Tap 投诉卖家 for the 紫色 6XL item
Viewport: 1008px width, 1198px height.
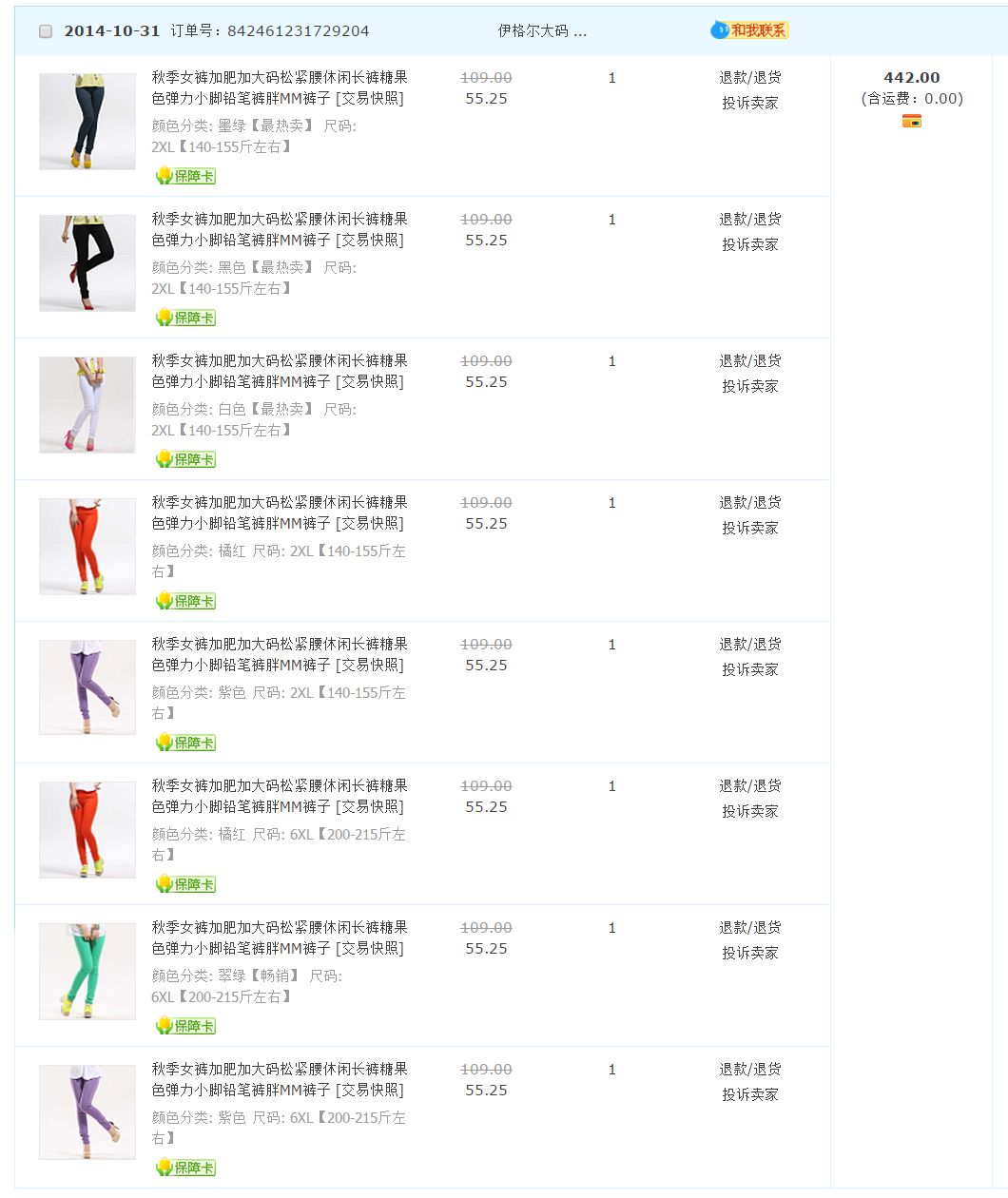[x=749, y=1094]
